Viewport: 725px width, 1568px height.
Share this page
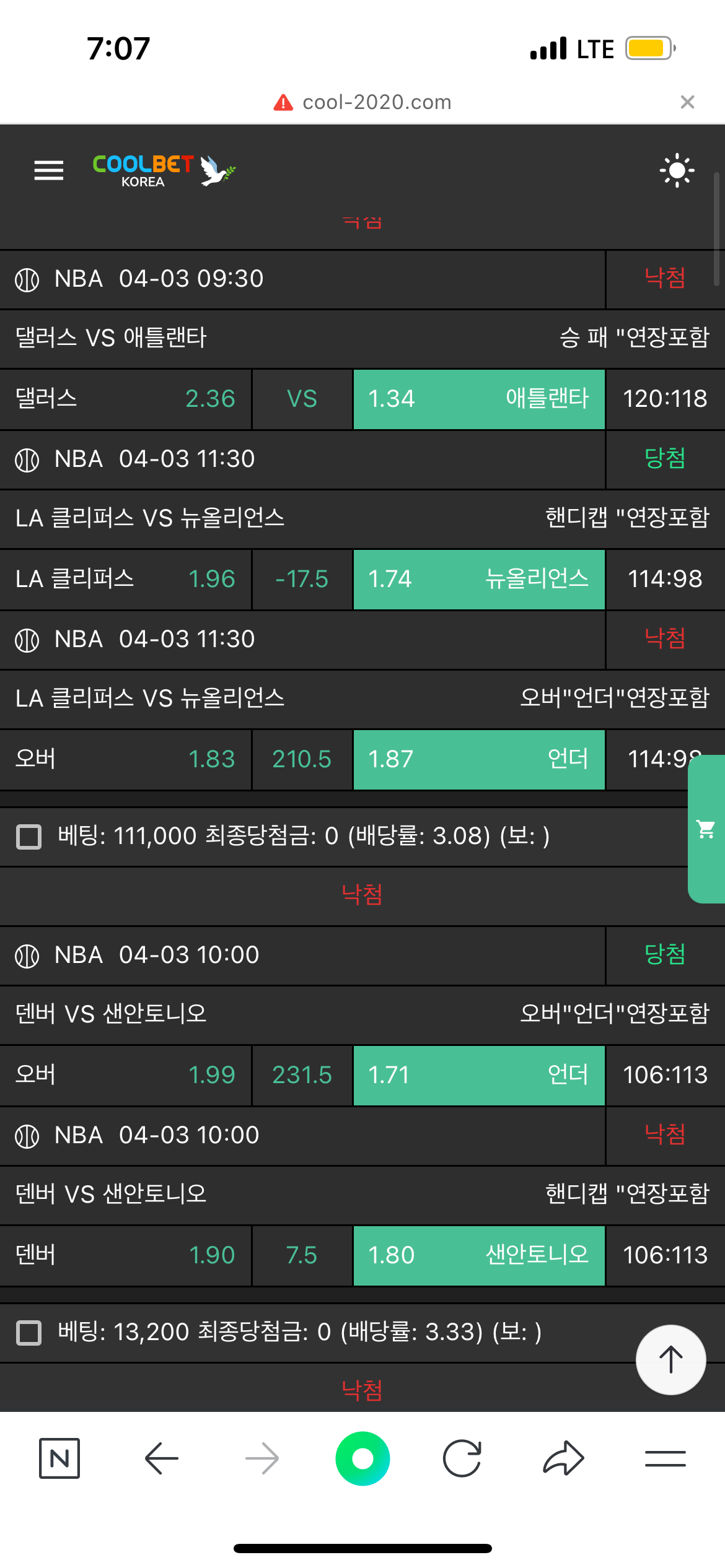click(563, 1459)
